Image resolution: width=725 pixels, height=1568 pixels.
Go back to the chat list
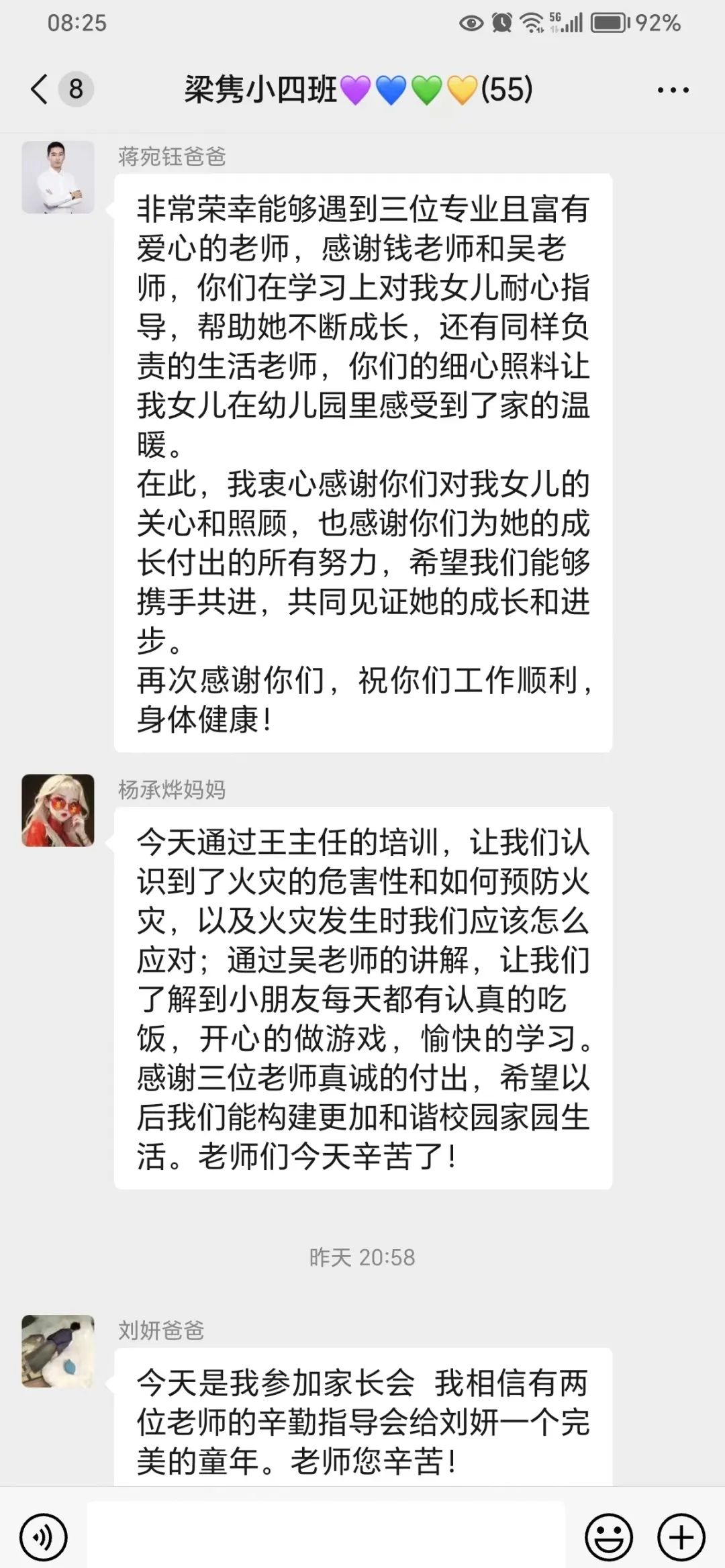40,89
